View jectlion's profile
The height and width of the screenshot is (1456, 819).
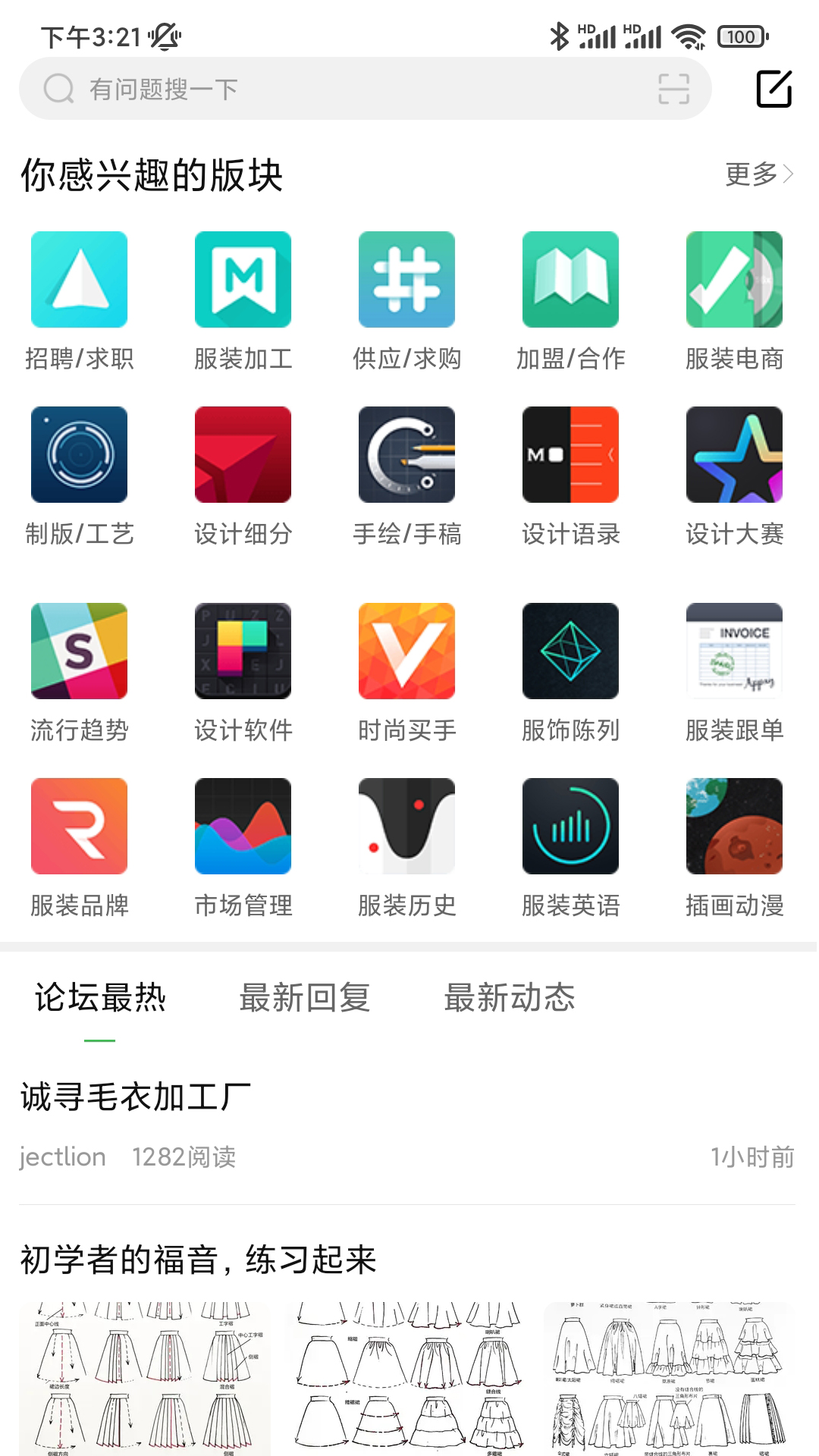[61, 1156]
